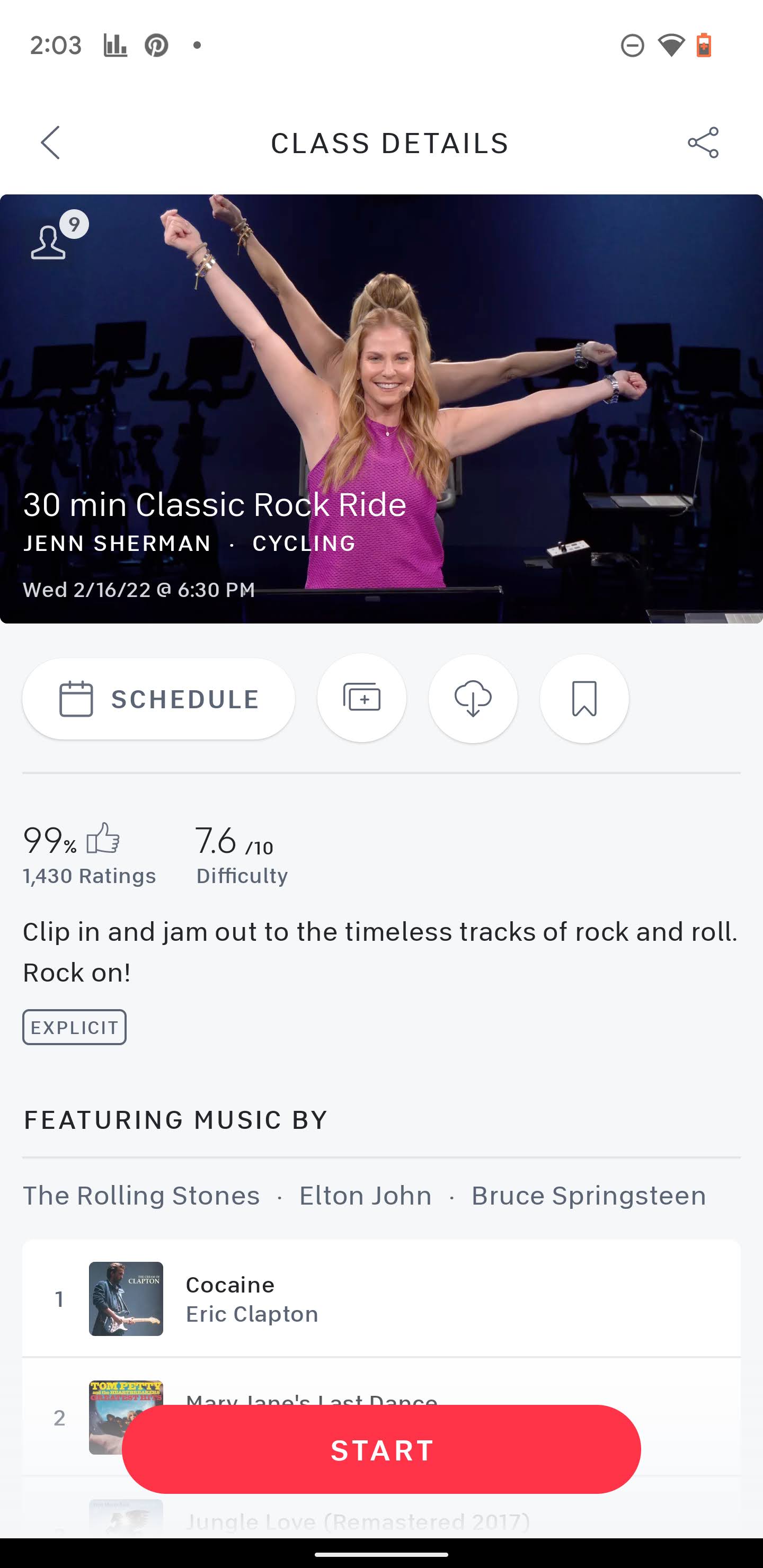The height and width of the screenshot is (1568, 763).
Task: Add class to a stack
Action: click(x=362, y=698)
